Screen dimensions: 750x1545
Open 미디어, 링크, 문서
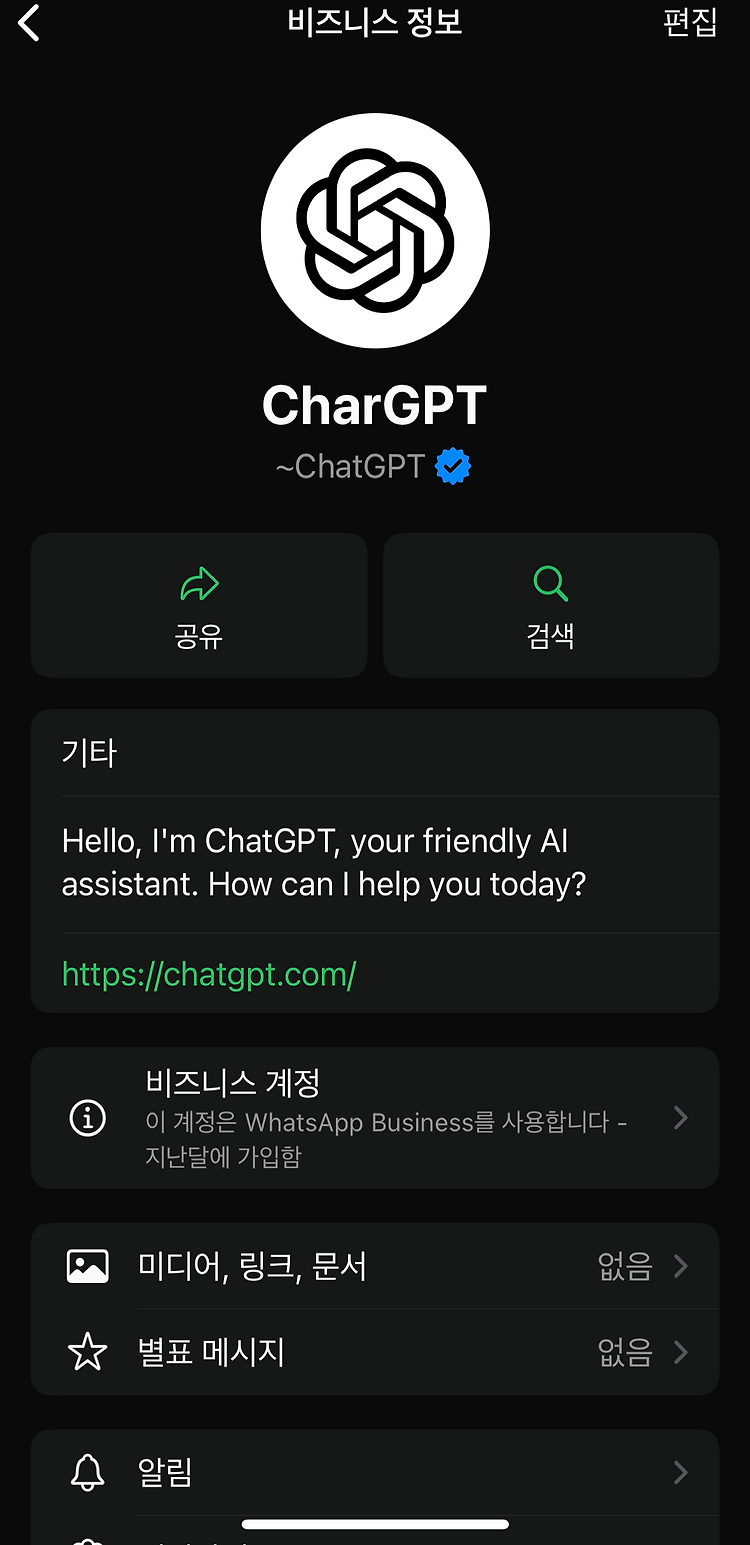pyautogui.click(x=375, y=1266)
